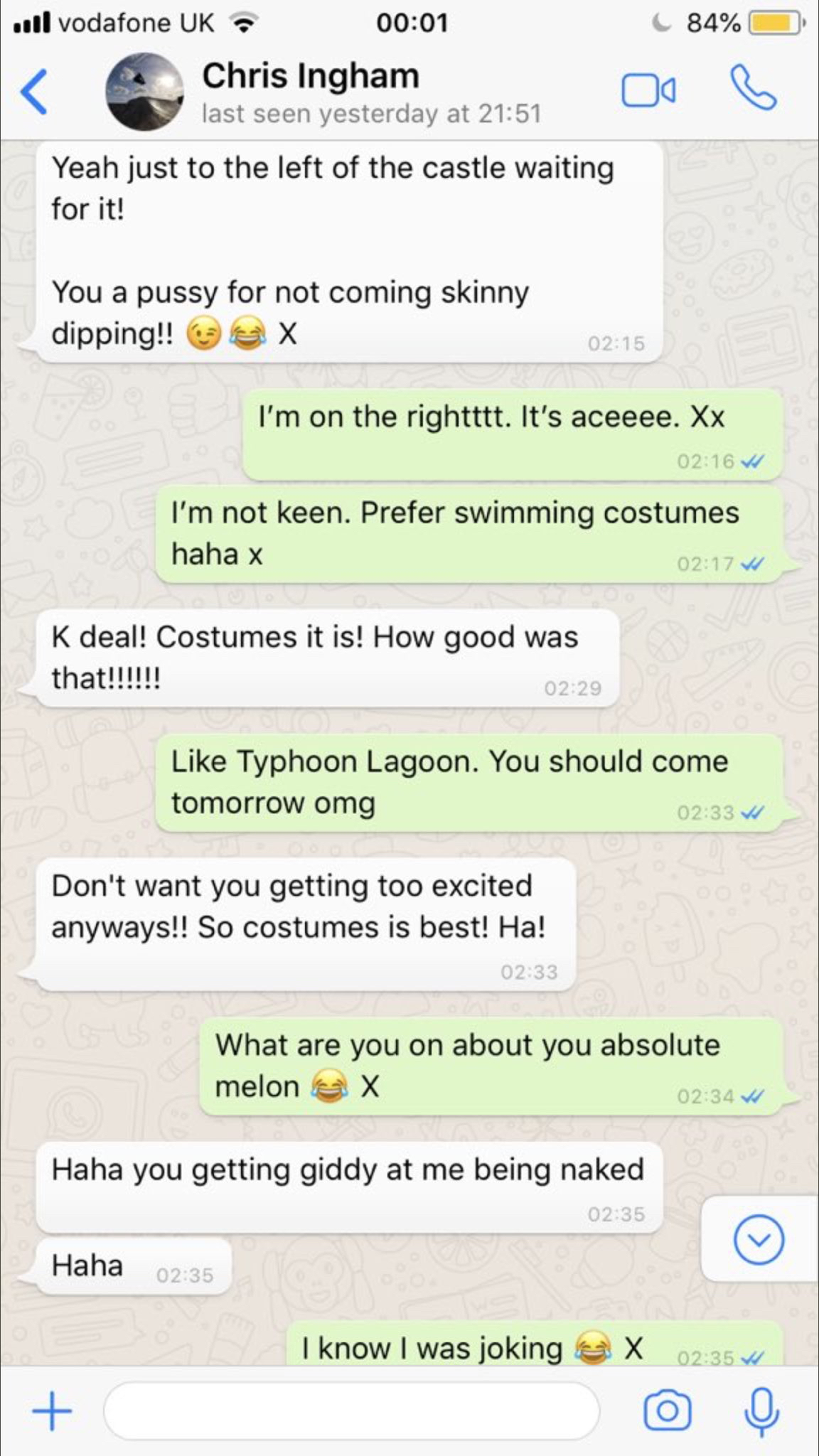The image size is (819, 1456).
Task: Open Chris Ingham's contact info
Action: pos(310,77)
